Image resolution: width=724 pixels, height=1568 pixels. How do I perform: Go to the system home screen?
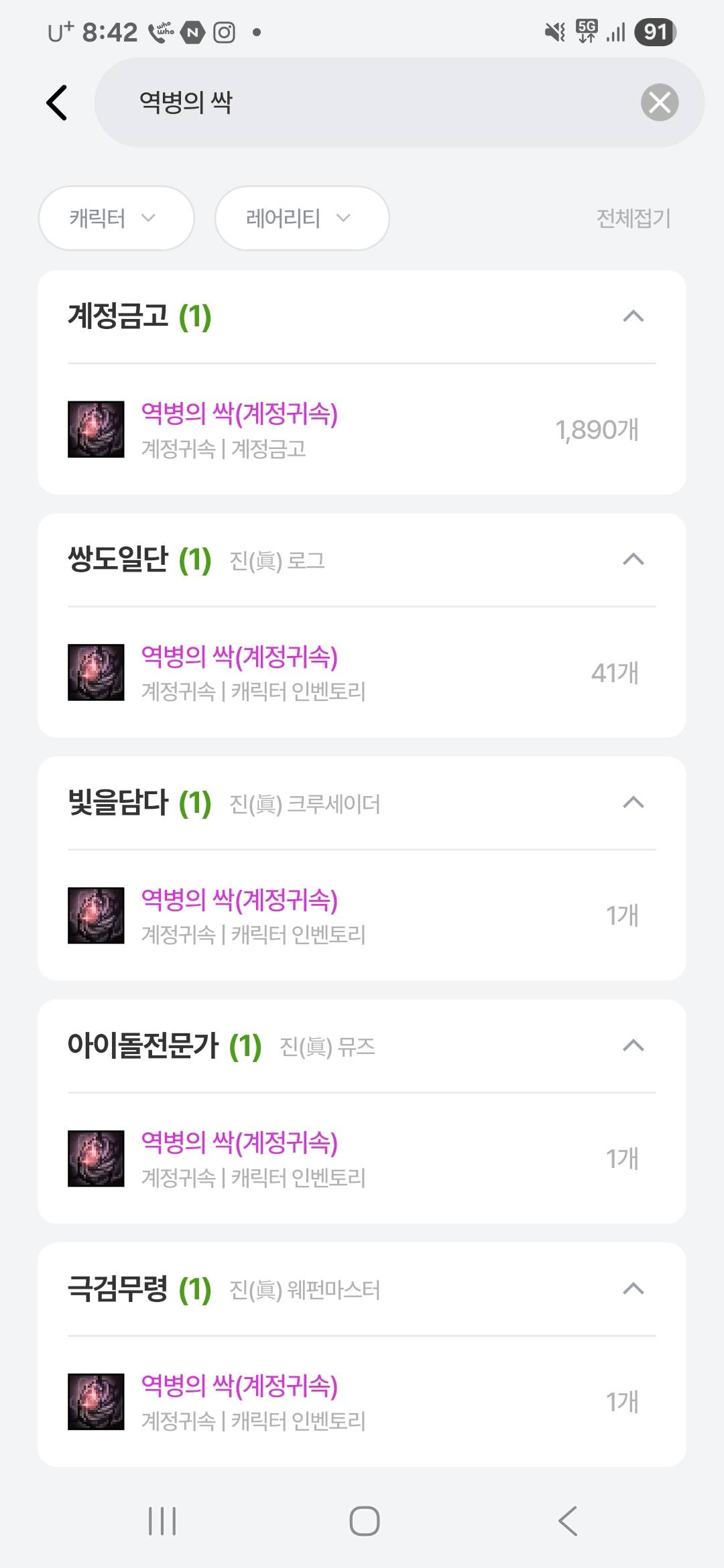tap(364, 1521)
